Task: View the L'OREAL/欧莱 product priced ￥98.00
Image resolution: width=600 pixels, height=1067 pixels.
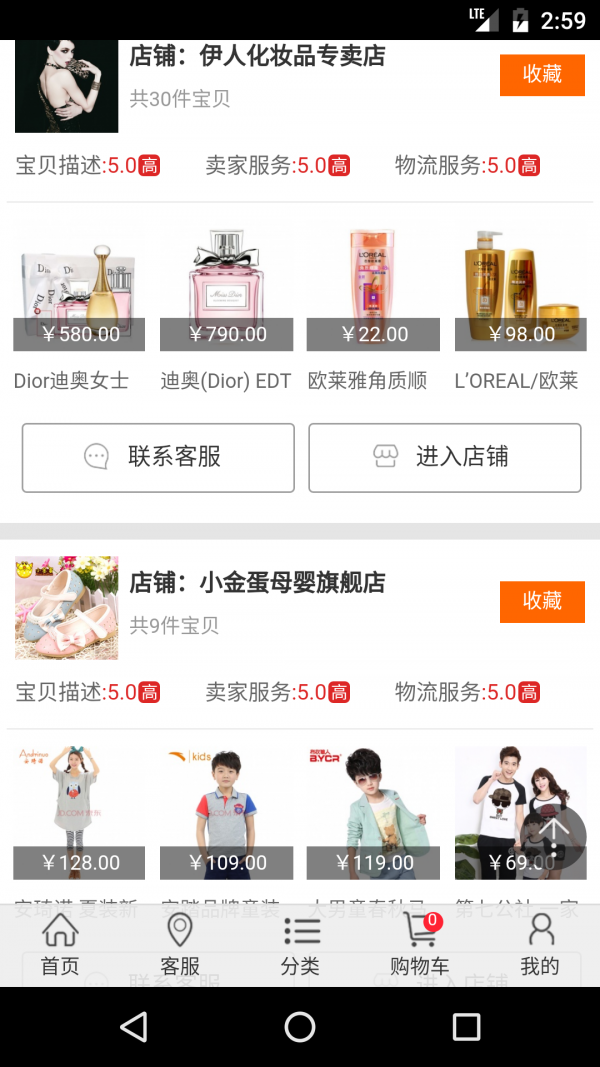Action: pos(520,290)
